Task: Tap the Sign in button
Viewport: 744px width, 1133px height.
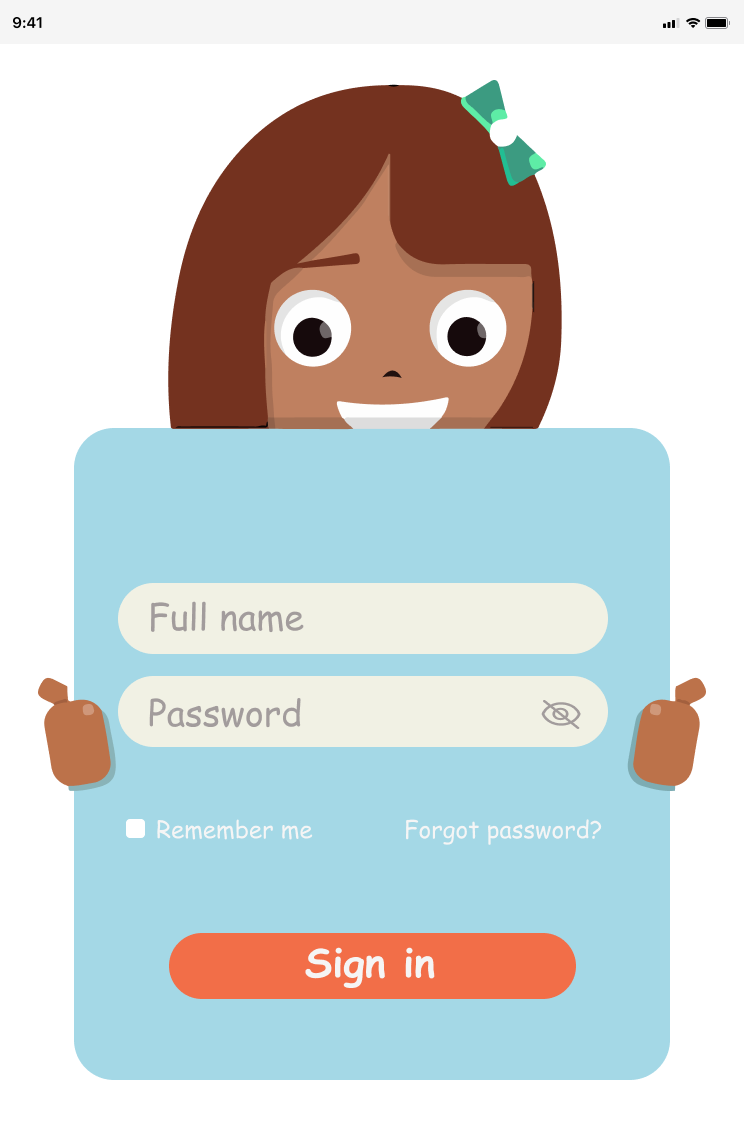Action: [372, 965]
